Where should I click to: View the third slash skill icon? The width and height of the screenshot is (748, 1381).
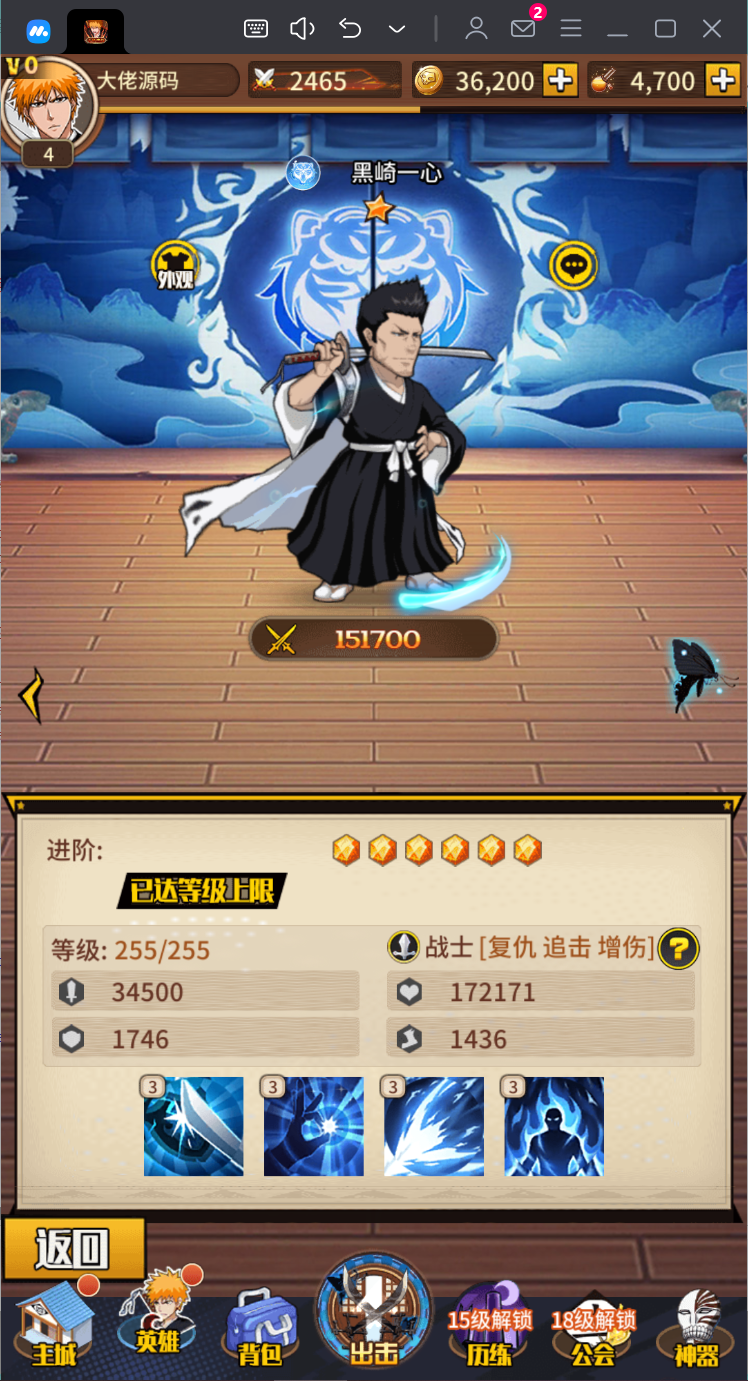point(433,1126)
